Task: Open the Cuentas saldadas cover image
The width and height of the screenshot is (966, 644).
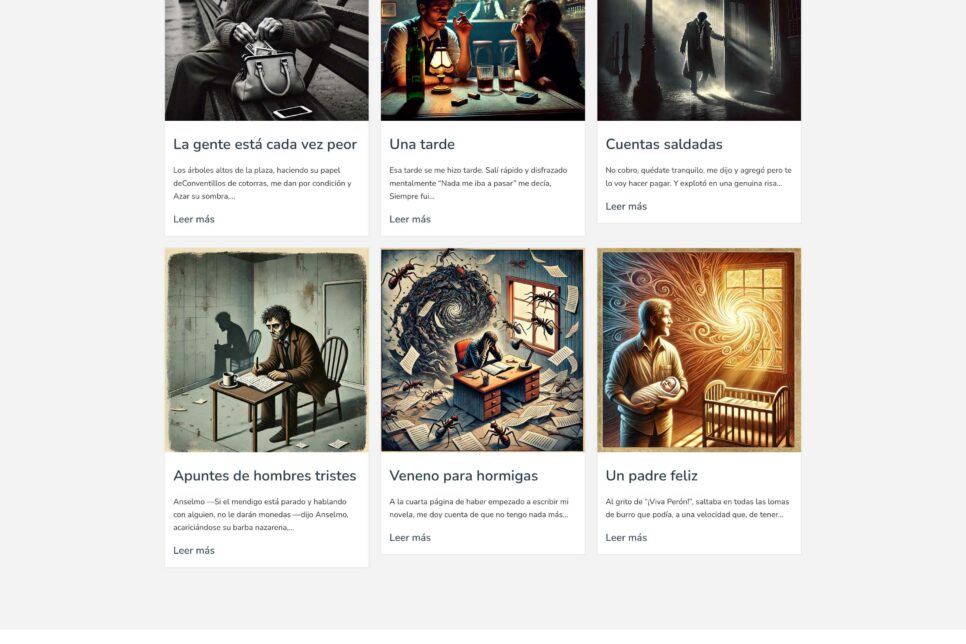Action: [699, 60]
